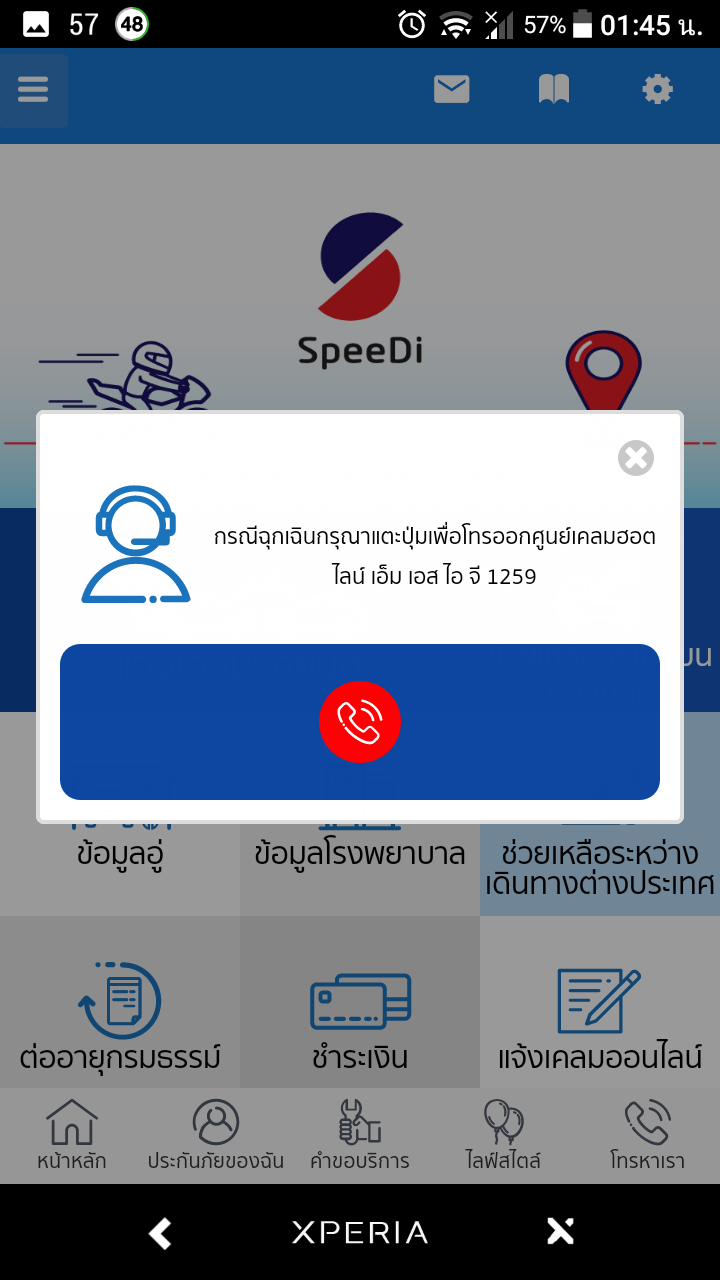
Task: Open the settings gear
Action: pos(657,90)
